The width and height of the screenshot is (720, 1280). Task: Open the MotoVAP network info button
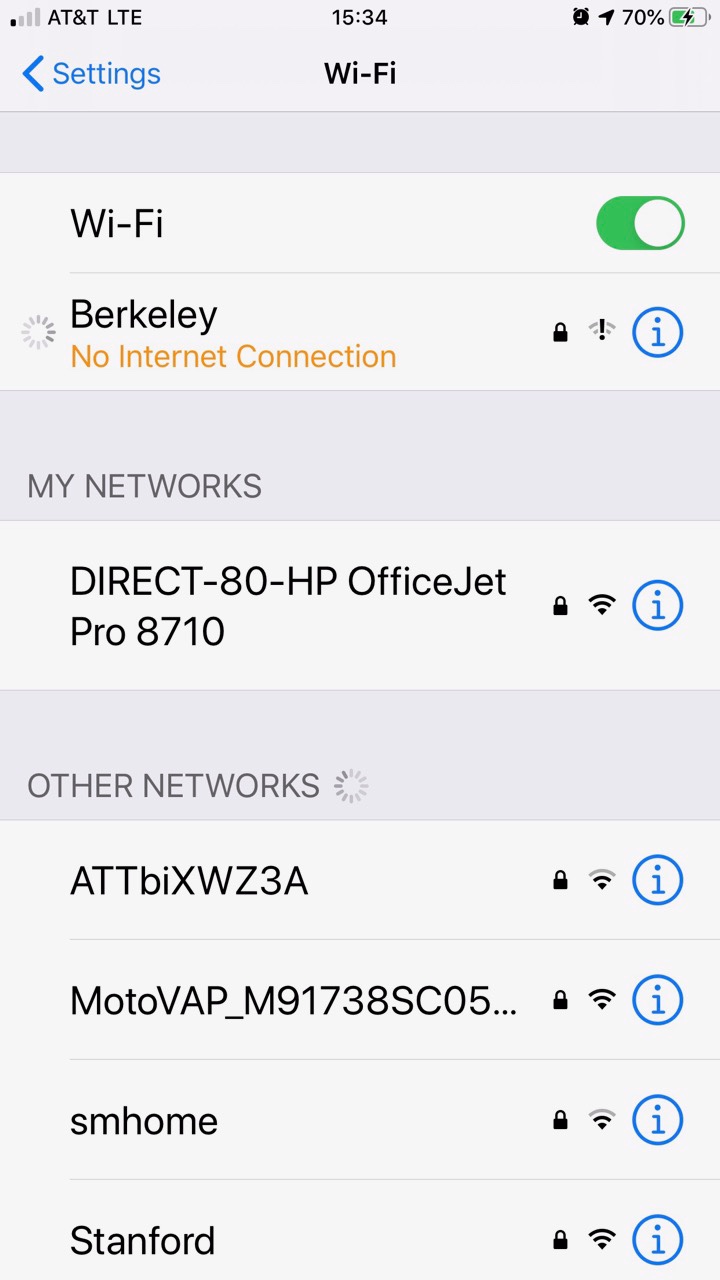tap(657, 1000)
